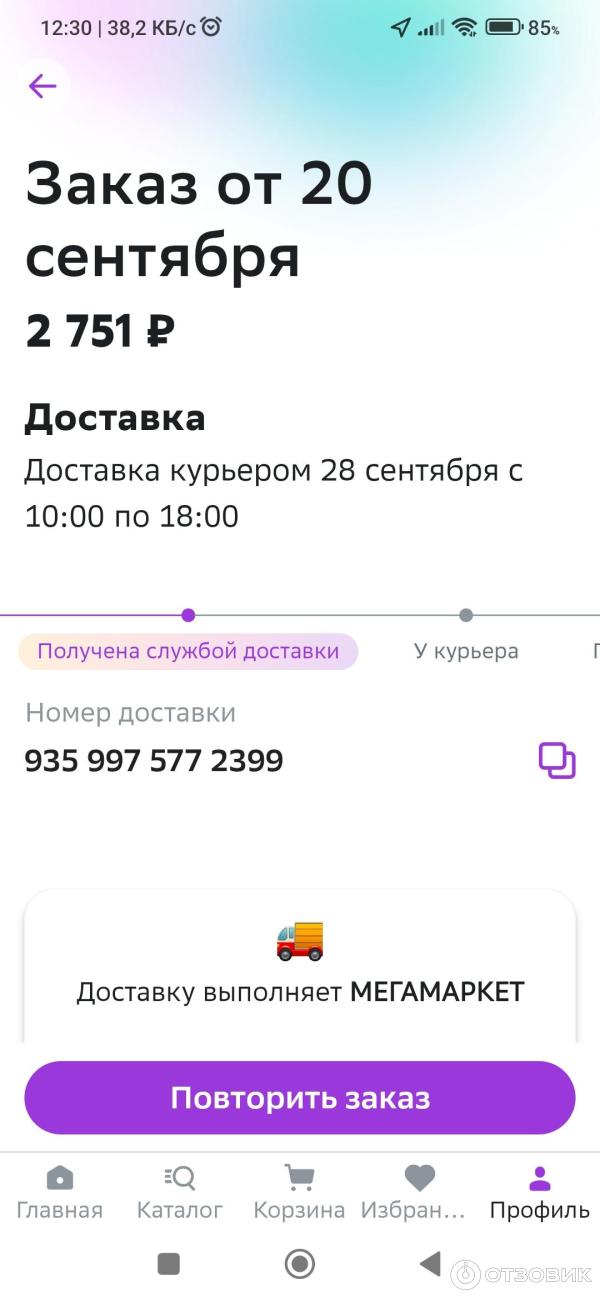
Task: Copy the delivery number
Action: click(x=557, y=761)
